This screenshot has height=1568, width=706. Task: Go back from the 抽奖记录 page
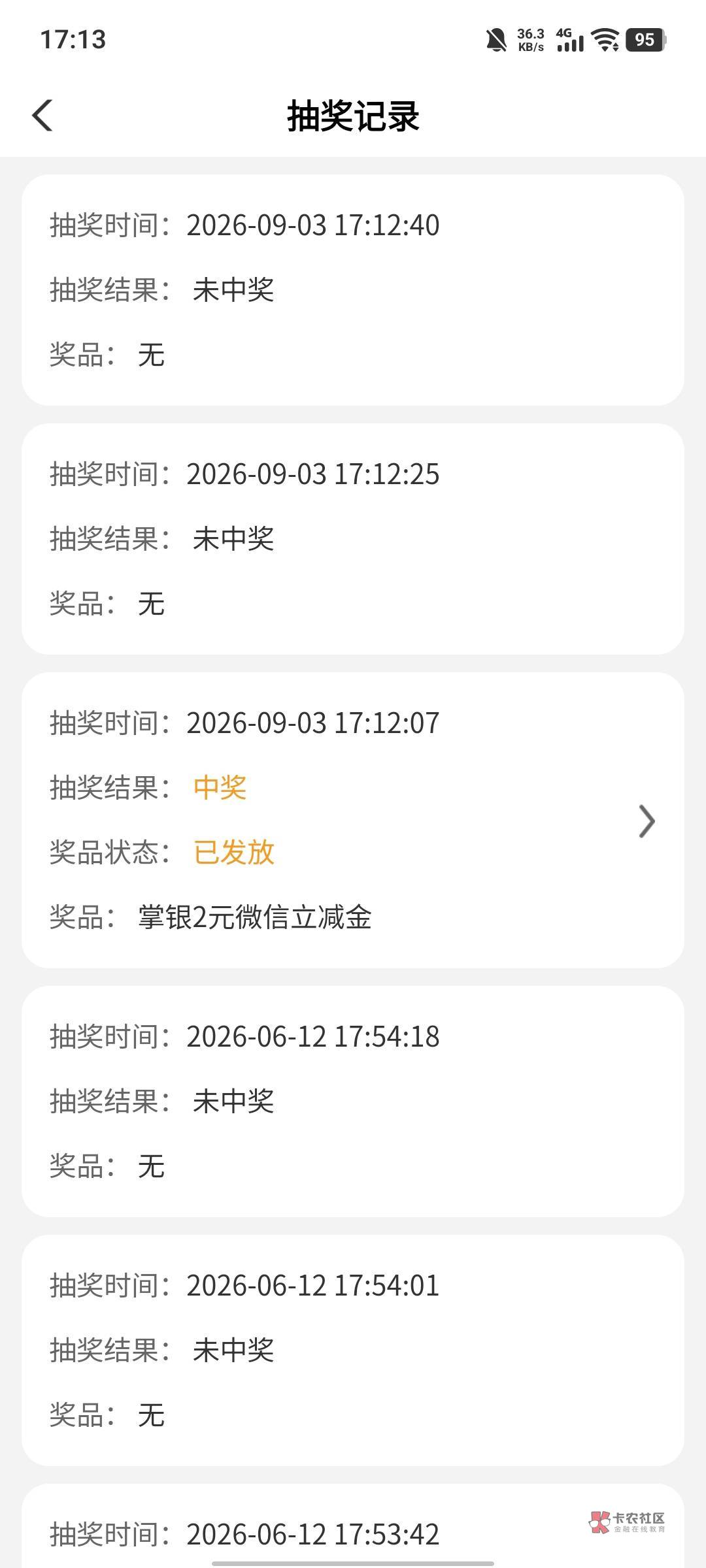pyautogui.click(x=42, y=116)
